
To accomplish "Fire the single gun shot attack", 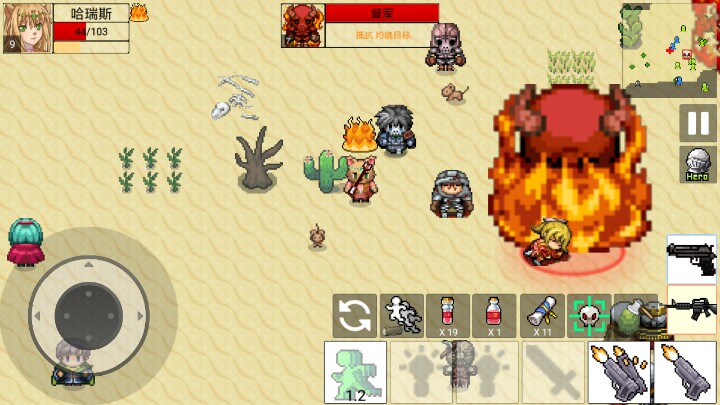I will (x=685, y=372).
